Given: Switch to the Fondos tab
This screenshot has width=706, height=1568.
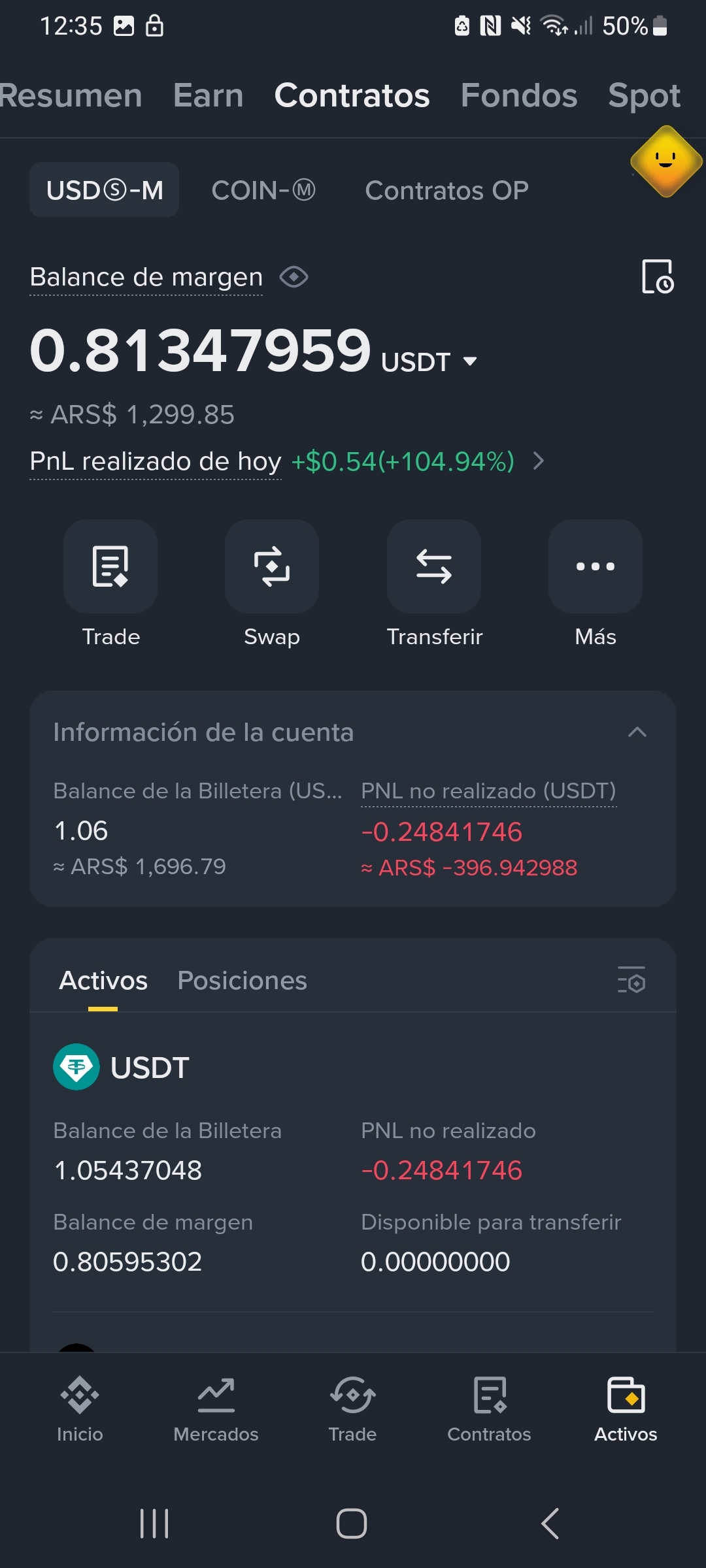Looking at the screenshot, I should 519,95.
